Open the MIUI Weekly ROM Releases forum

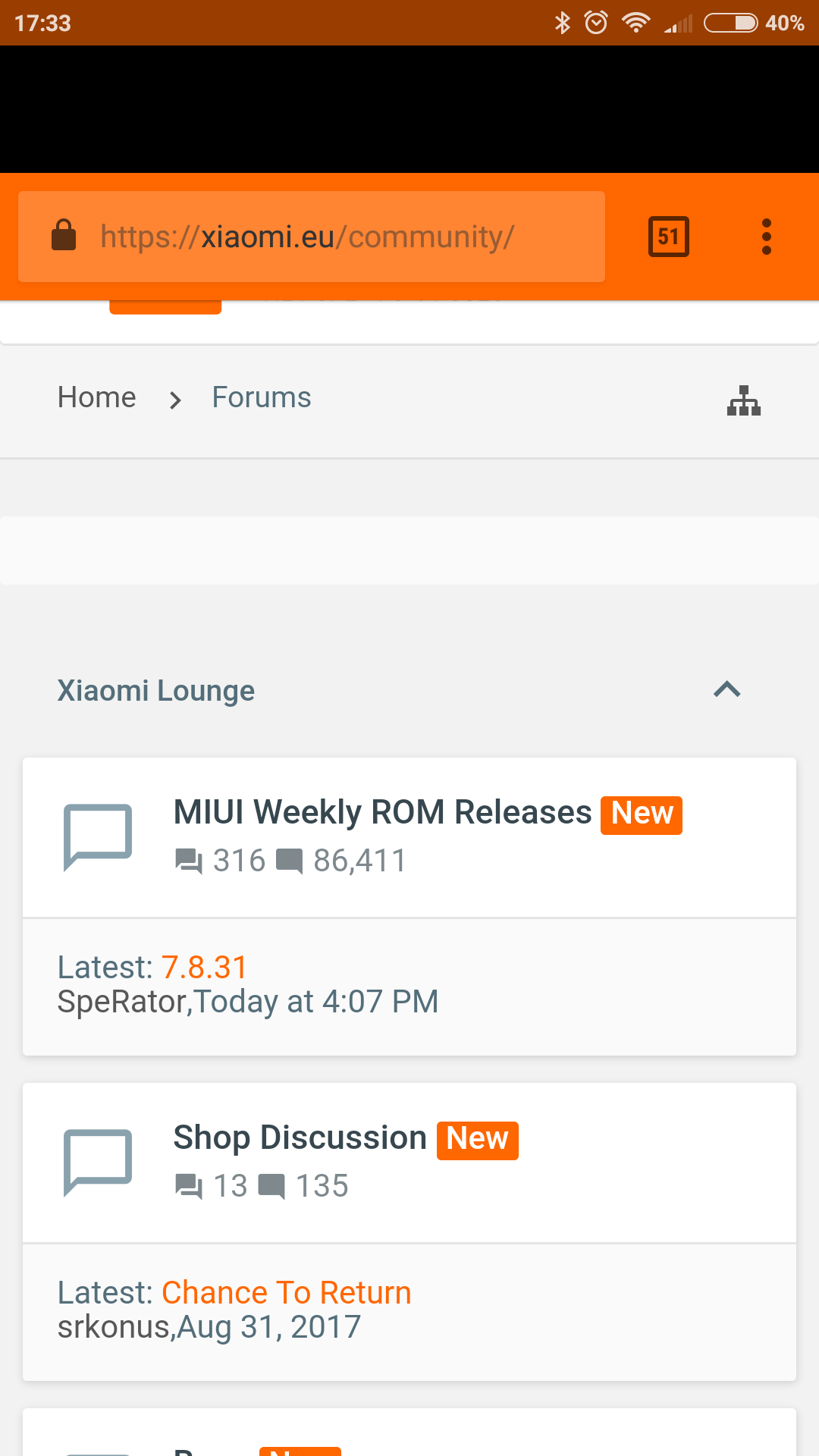382,812
